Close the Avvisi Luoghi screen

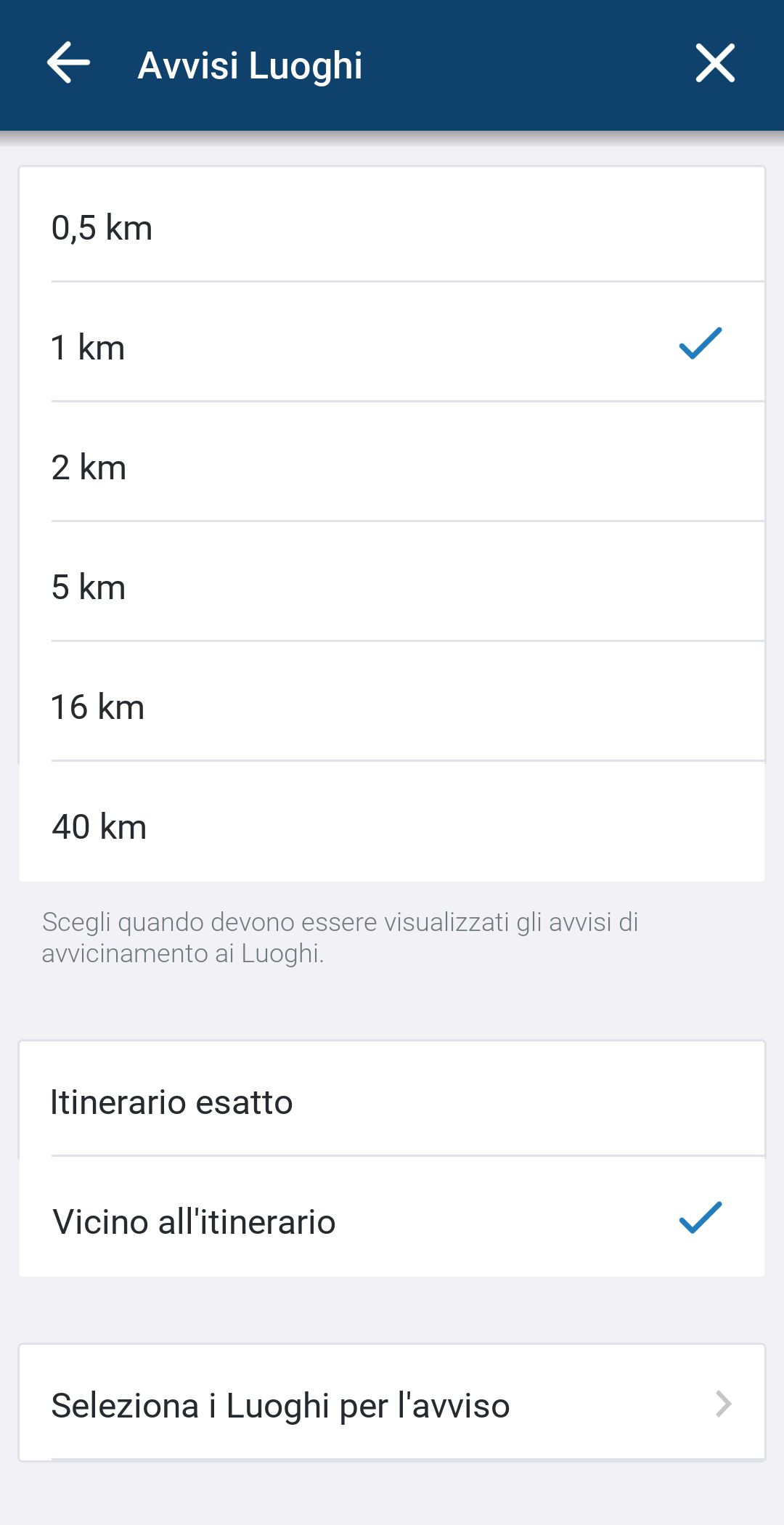pyautogui.click(x=715, y=64)
